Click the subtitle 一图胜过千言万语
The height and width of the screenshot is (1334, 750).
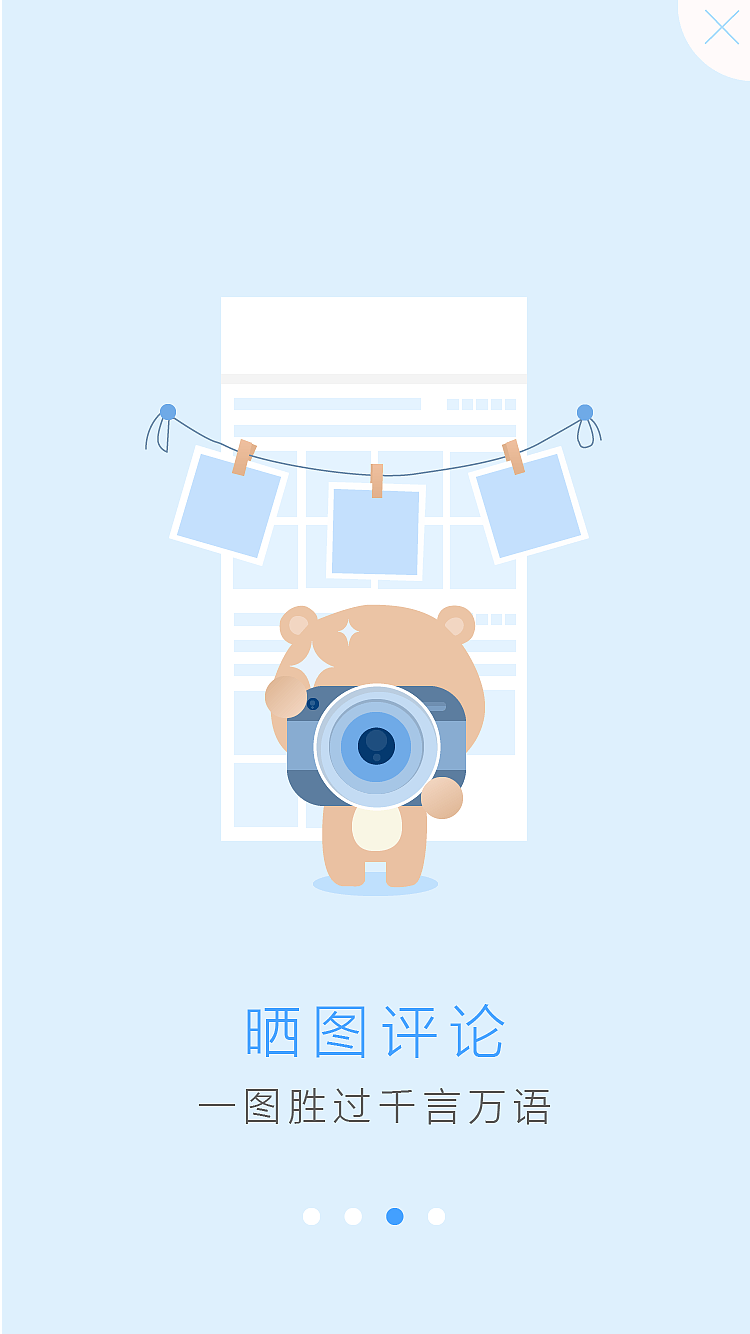(375, 1106)
